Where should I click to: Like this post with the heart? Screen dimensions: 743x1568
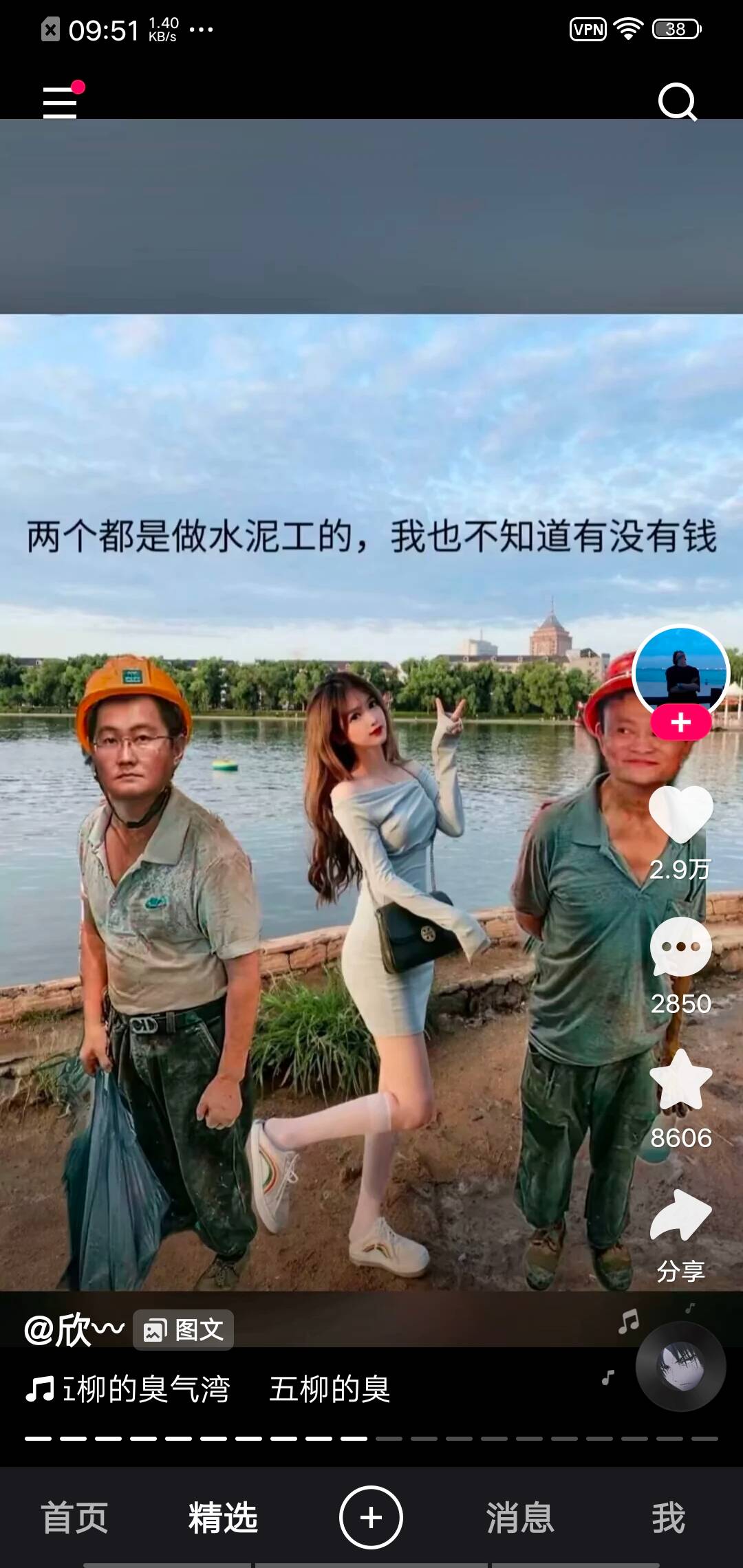[680, 814]
